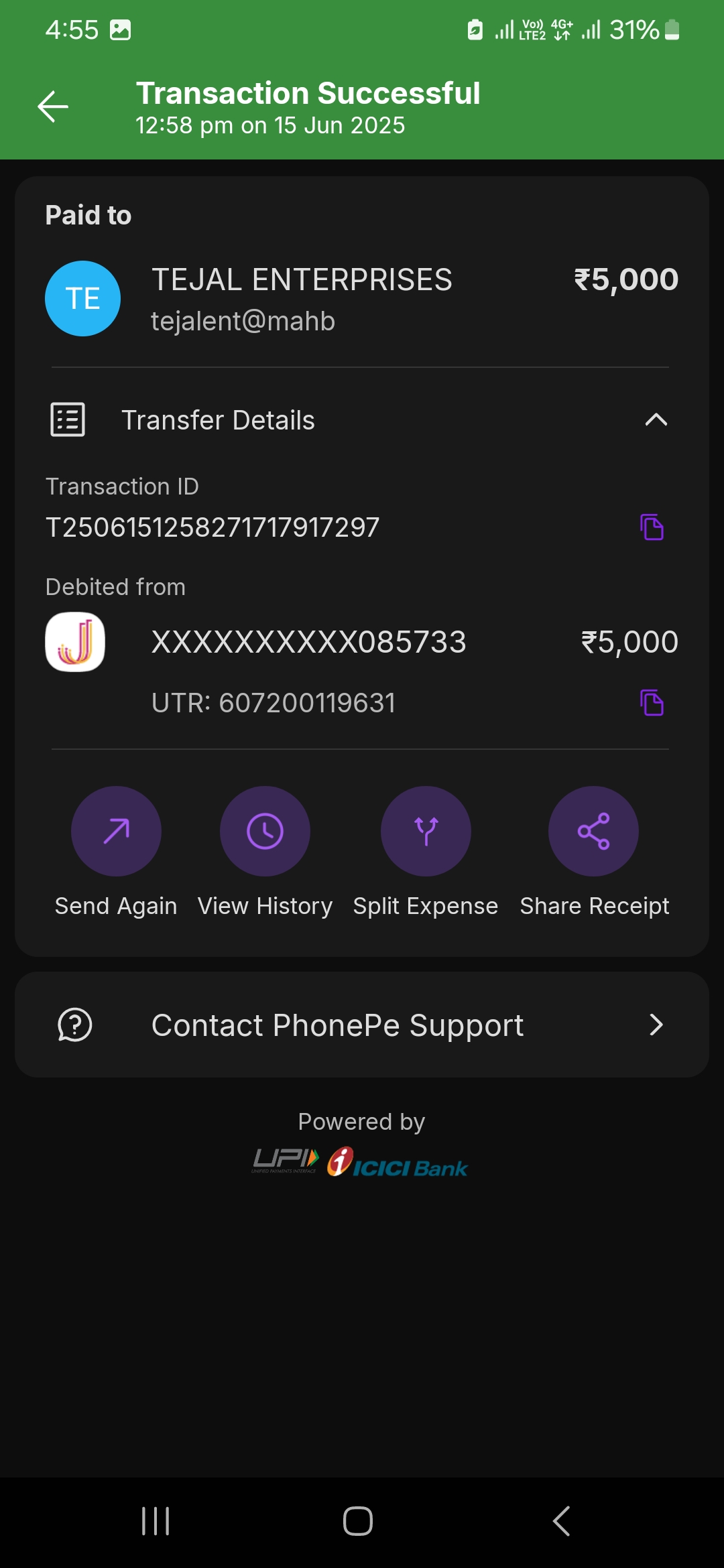The image size is (724, 1568).
Task: Select Split Expense
Action: [x=426, y=831]
